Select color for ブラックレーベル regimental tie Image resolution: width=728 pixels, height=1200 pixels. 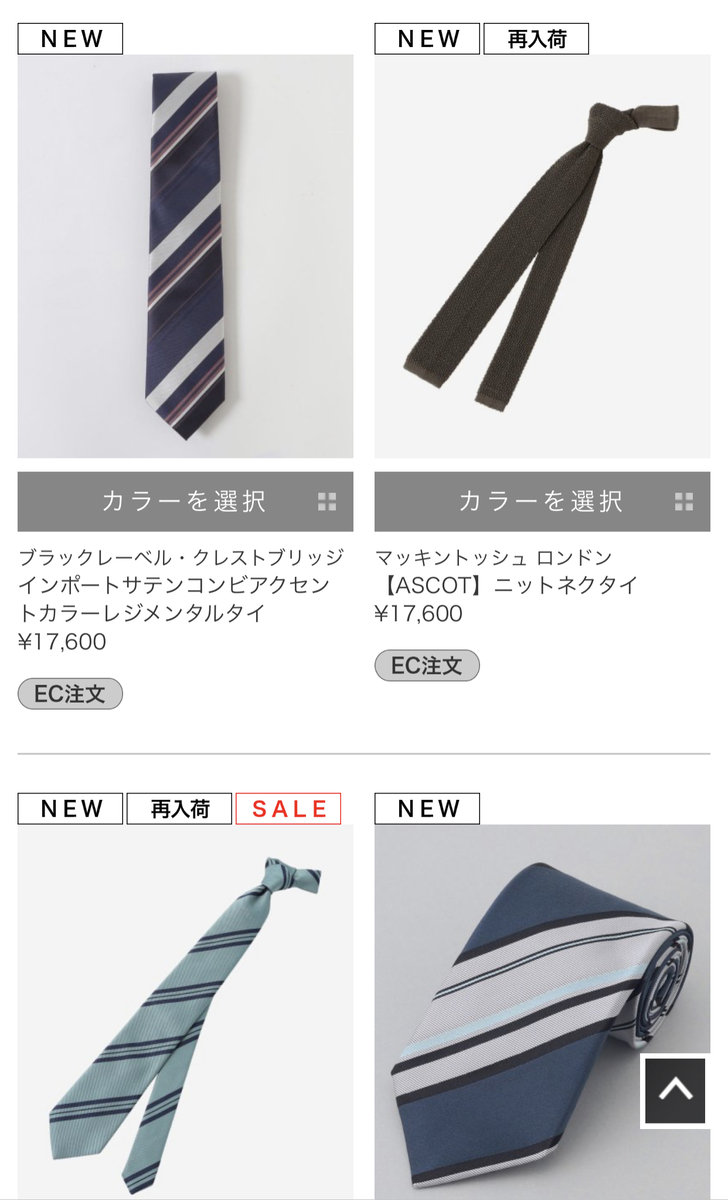click(185, 501)
